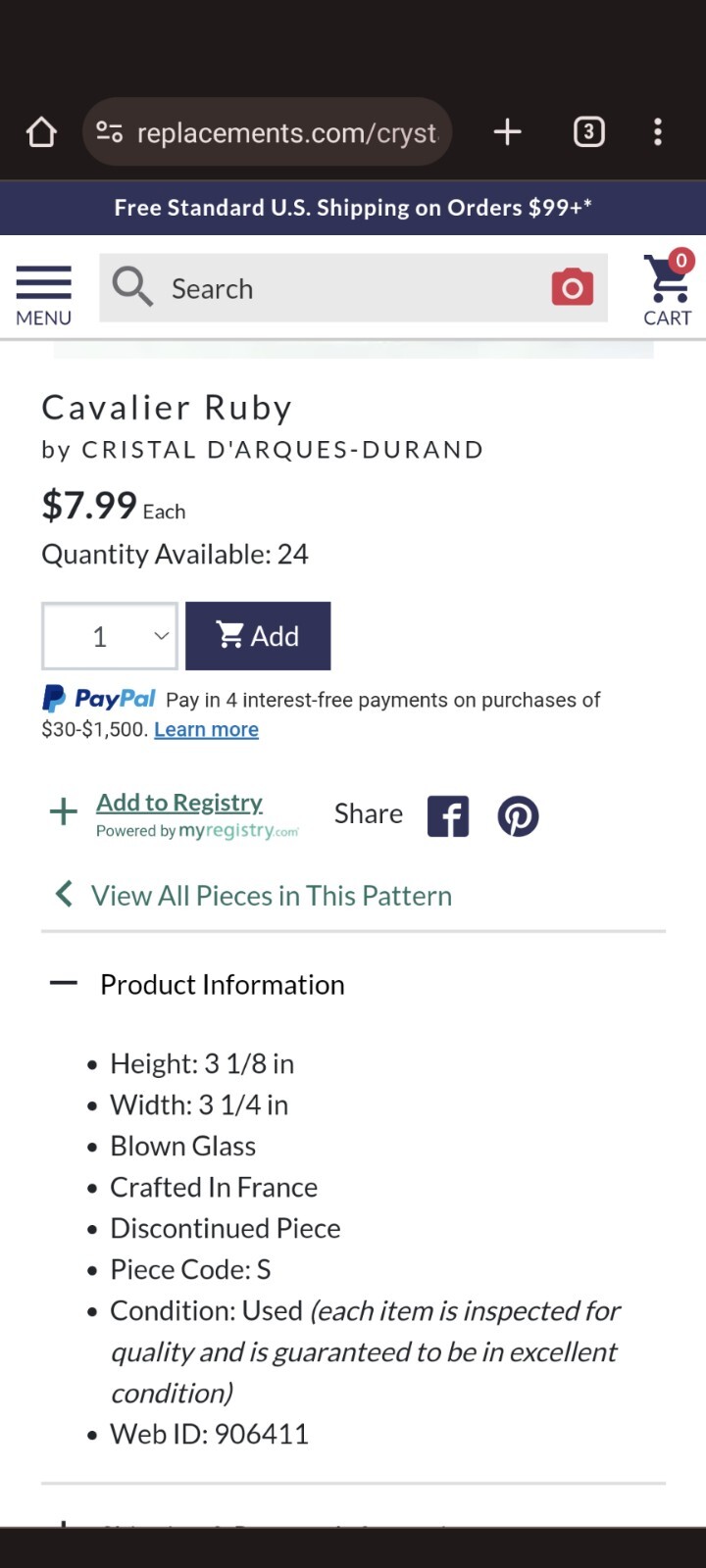
Task: Open the browser overflow menu
Action: pyautogui.click(x=658, y=131)
